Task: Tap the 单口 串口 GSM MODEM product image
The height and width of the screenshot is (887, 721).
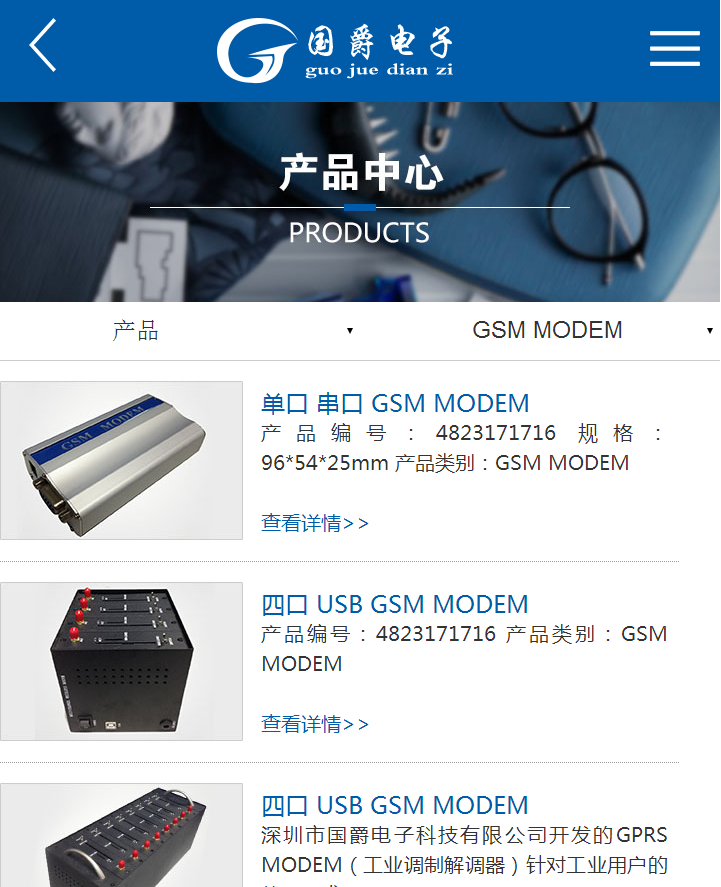Action: [x=121, y=460]
